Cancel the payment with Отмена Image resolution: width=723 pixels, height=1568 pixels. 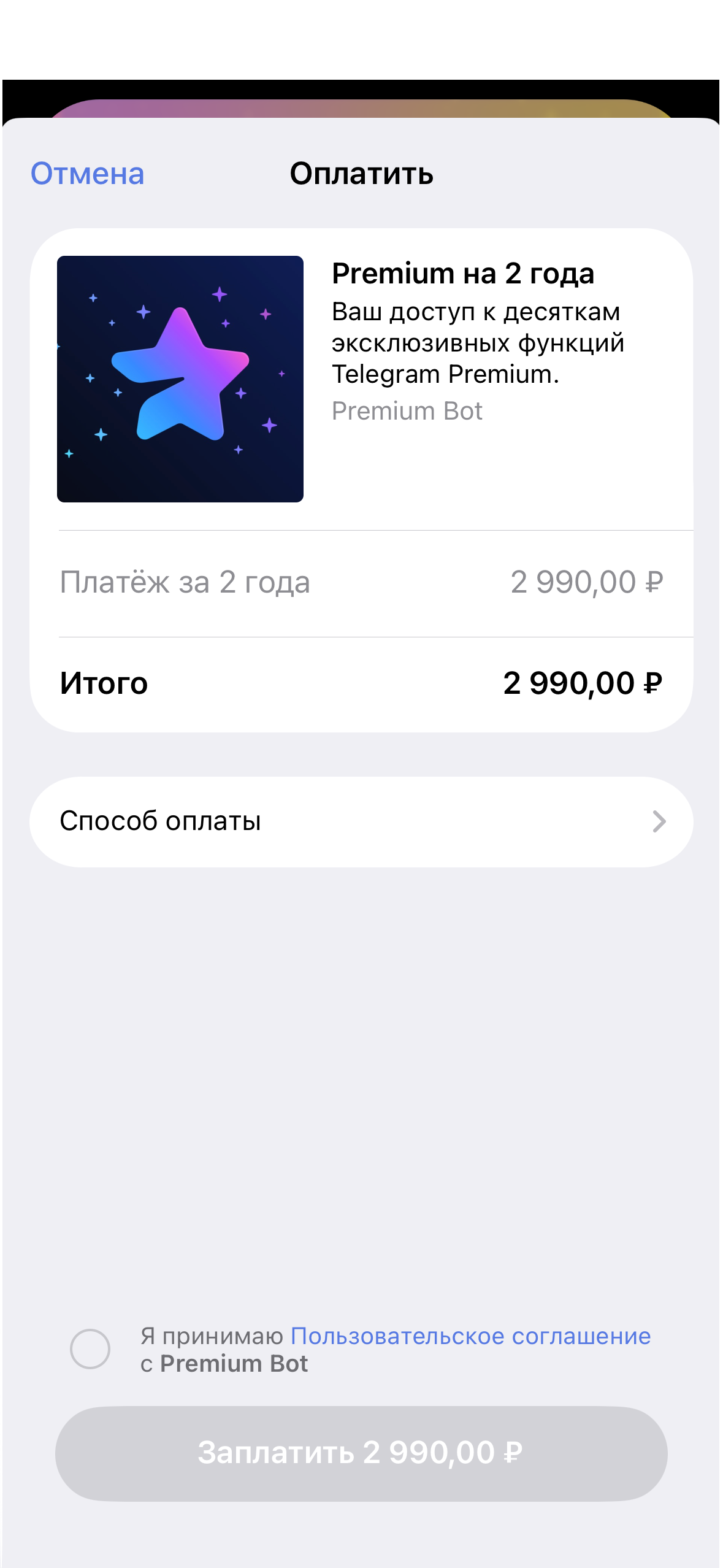88,174
